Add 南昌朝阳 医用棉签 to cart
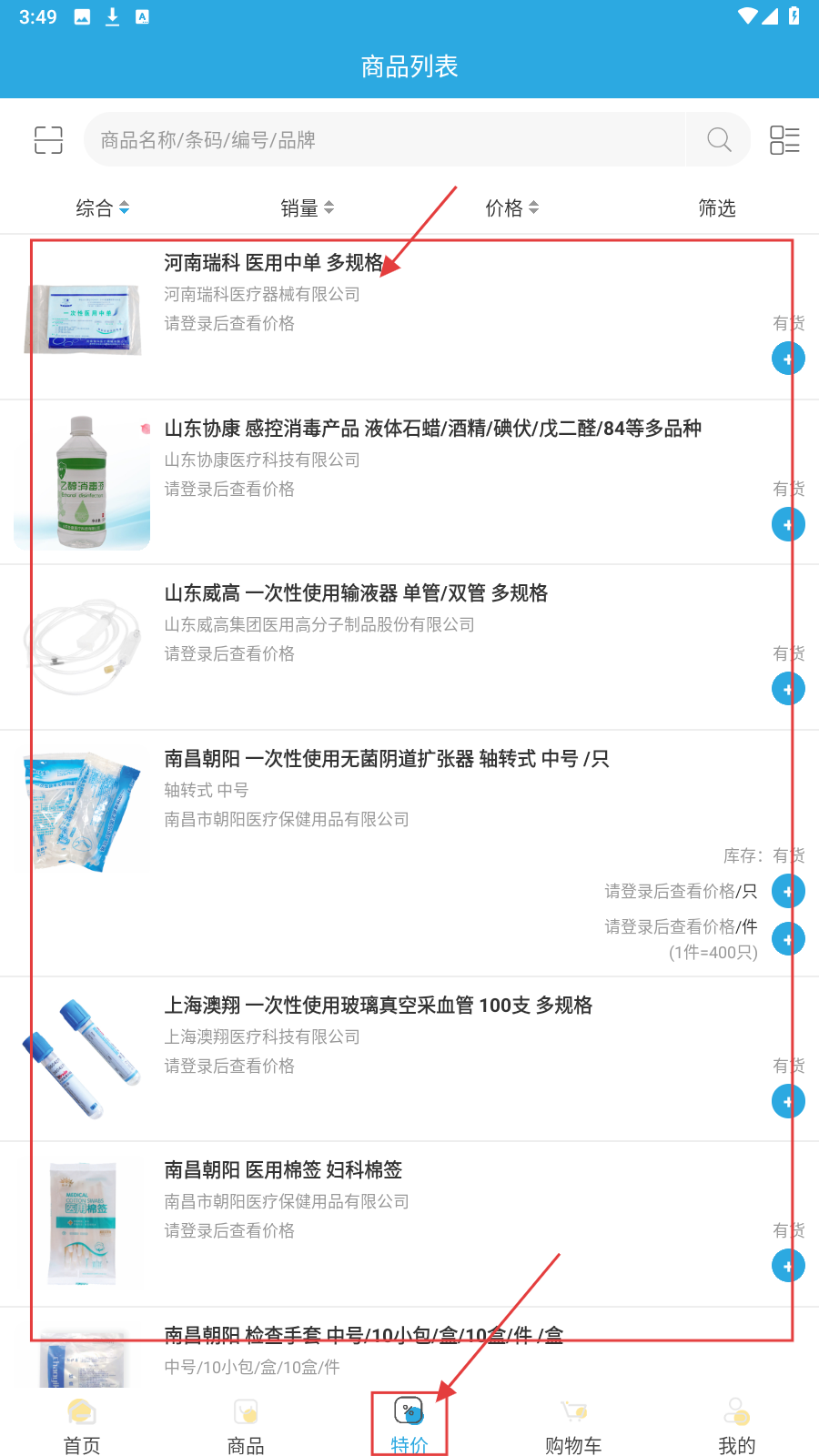819x1456 pixels. pos(787,1266)
